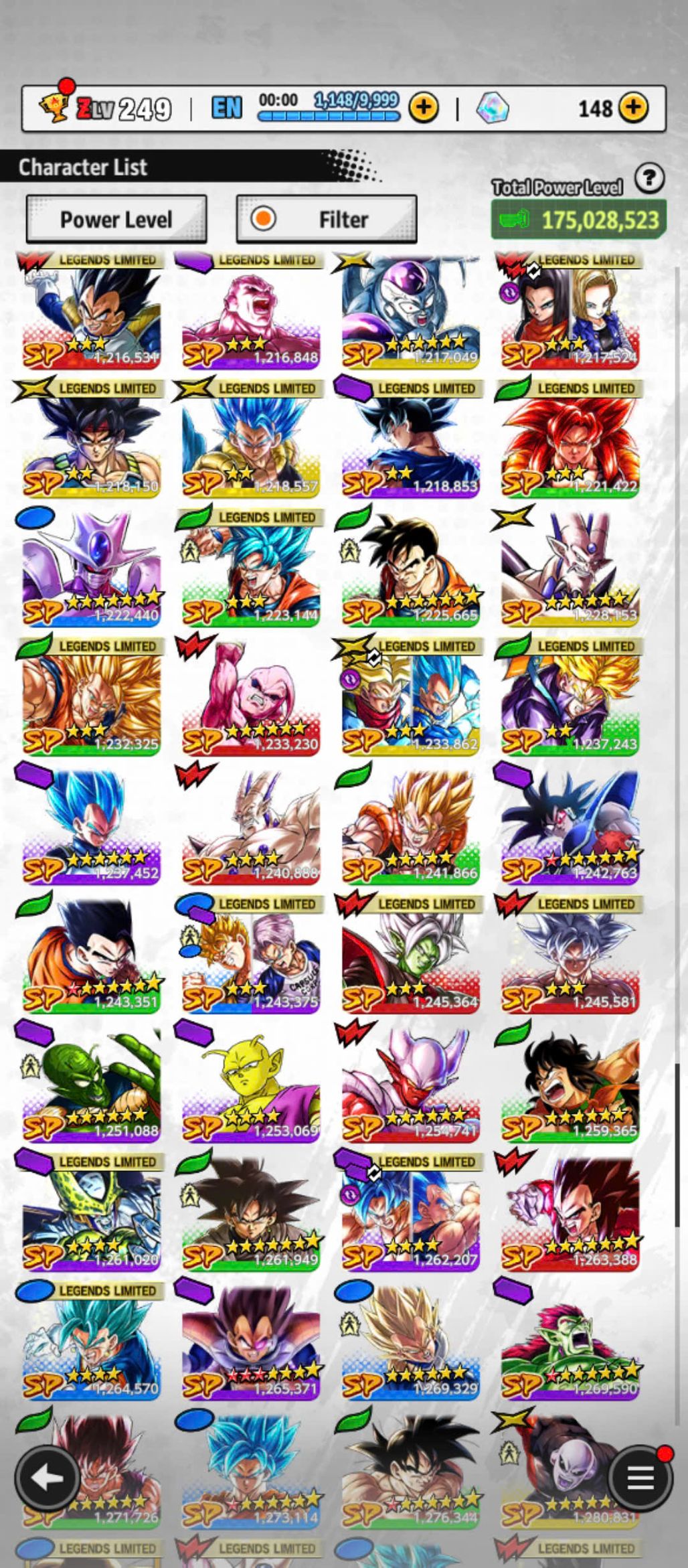Open character card with power 1,218,853

coord(410,442)
